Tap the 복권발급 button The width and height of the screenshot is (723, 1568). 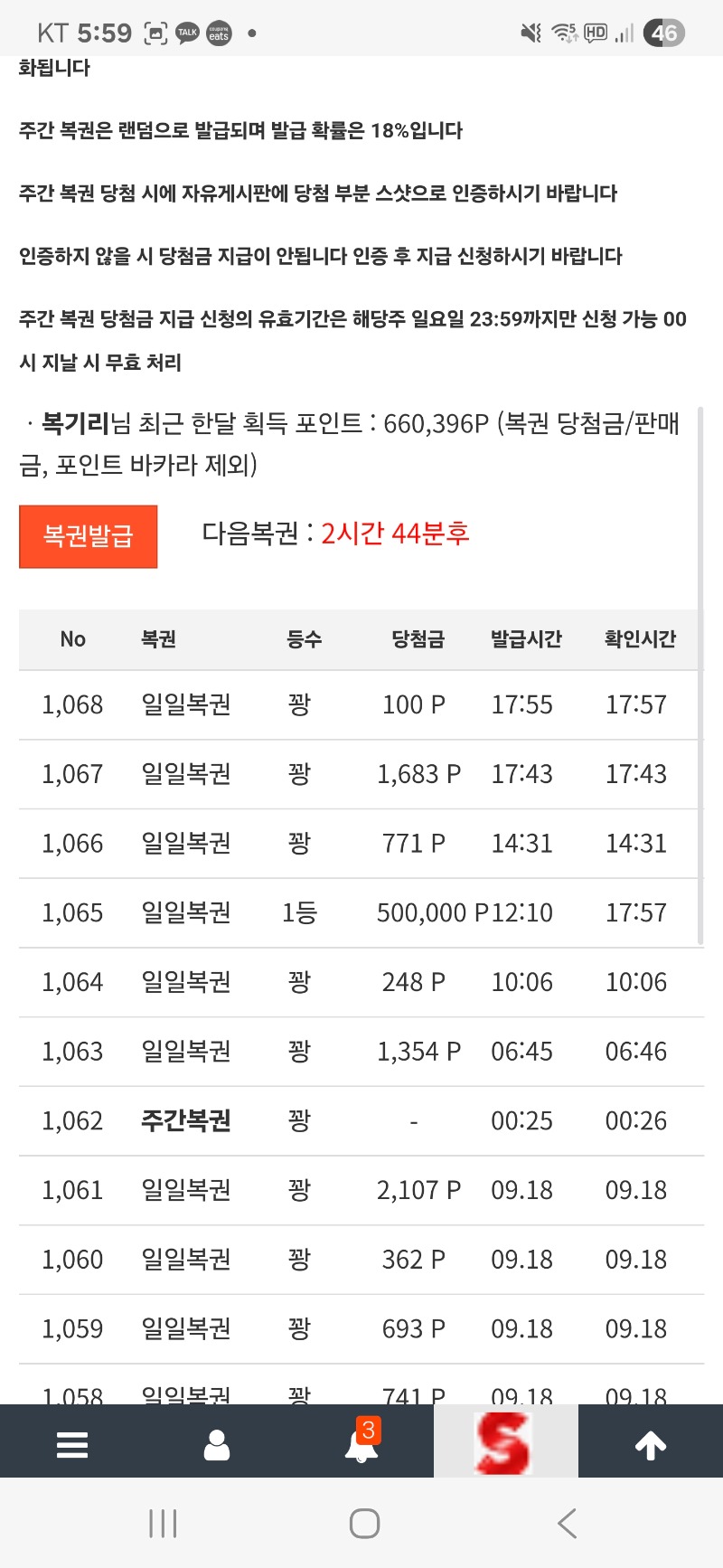[x=89, y=536]
